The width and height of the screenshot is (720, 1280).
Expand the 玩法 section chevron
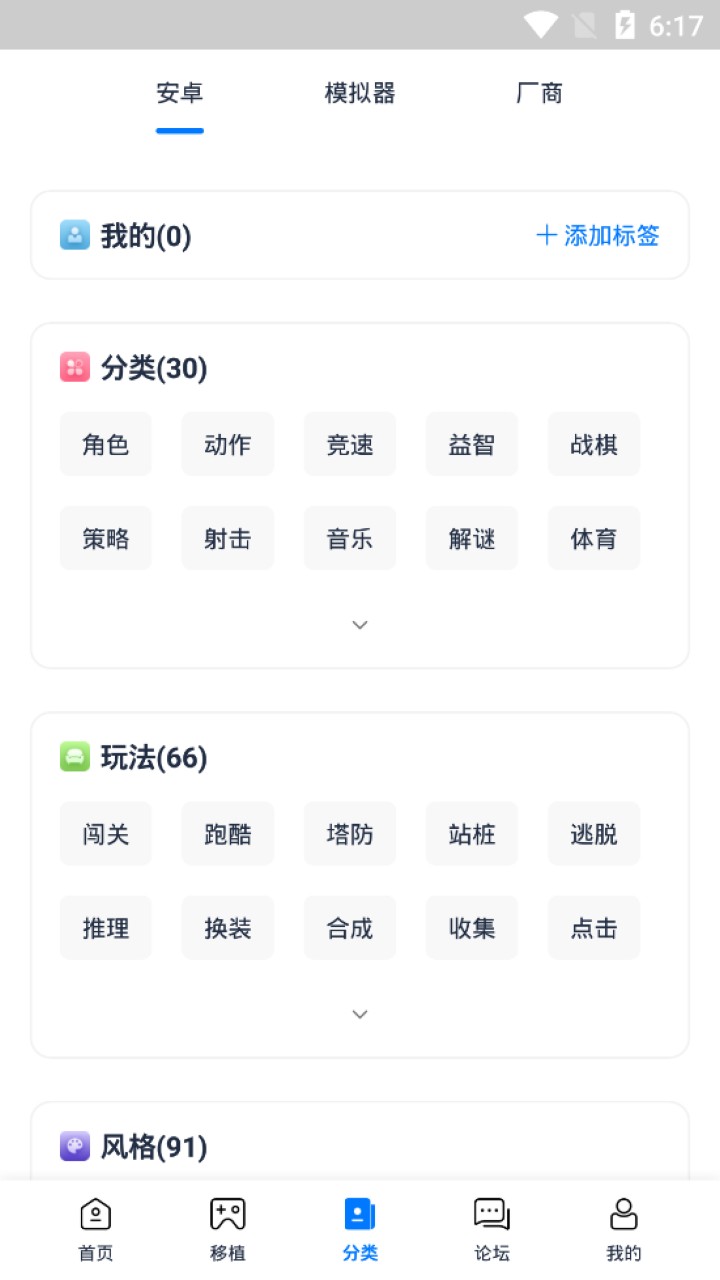point(360,1013)
